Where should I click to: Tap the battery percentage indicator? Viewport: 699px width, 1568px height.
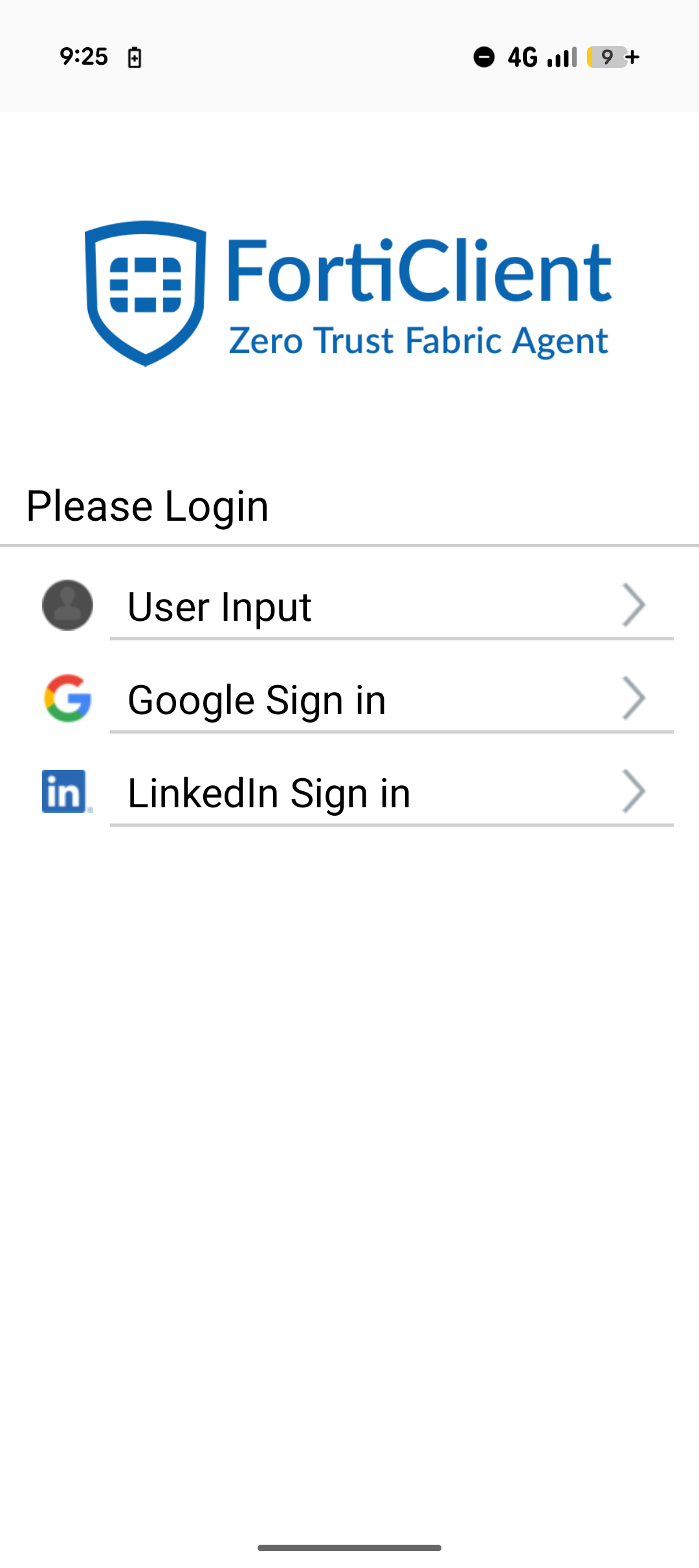(x=606, y=57)
